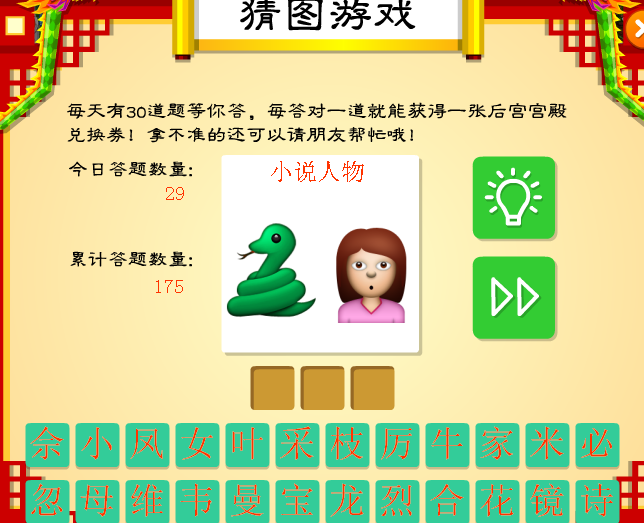The height and width of the screenshot is (523, 644).
Task: Pick the character 小
Action: tap(97, 445)
